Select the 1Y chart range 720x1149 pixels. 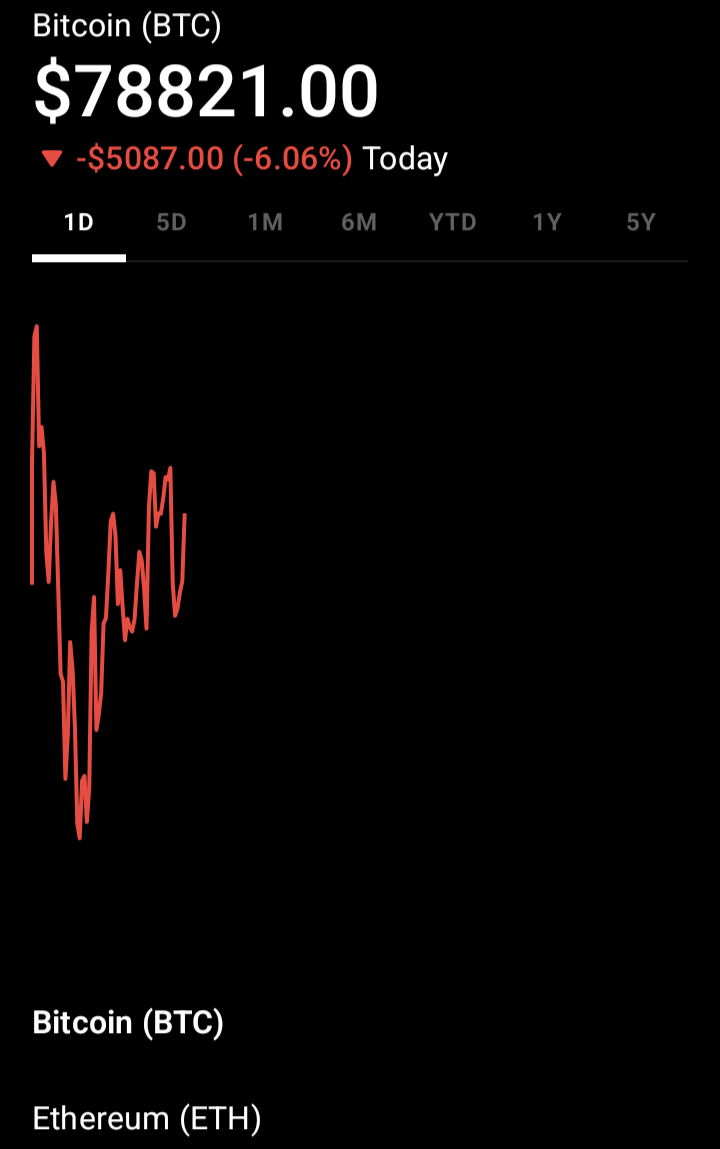coord(547,222)
